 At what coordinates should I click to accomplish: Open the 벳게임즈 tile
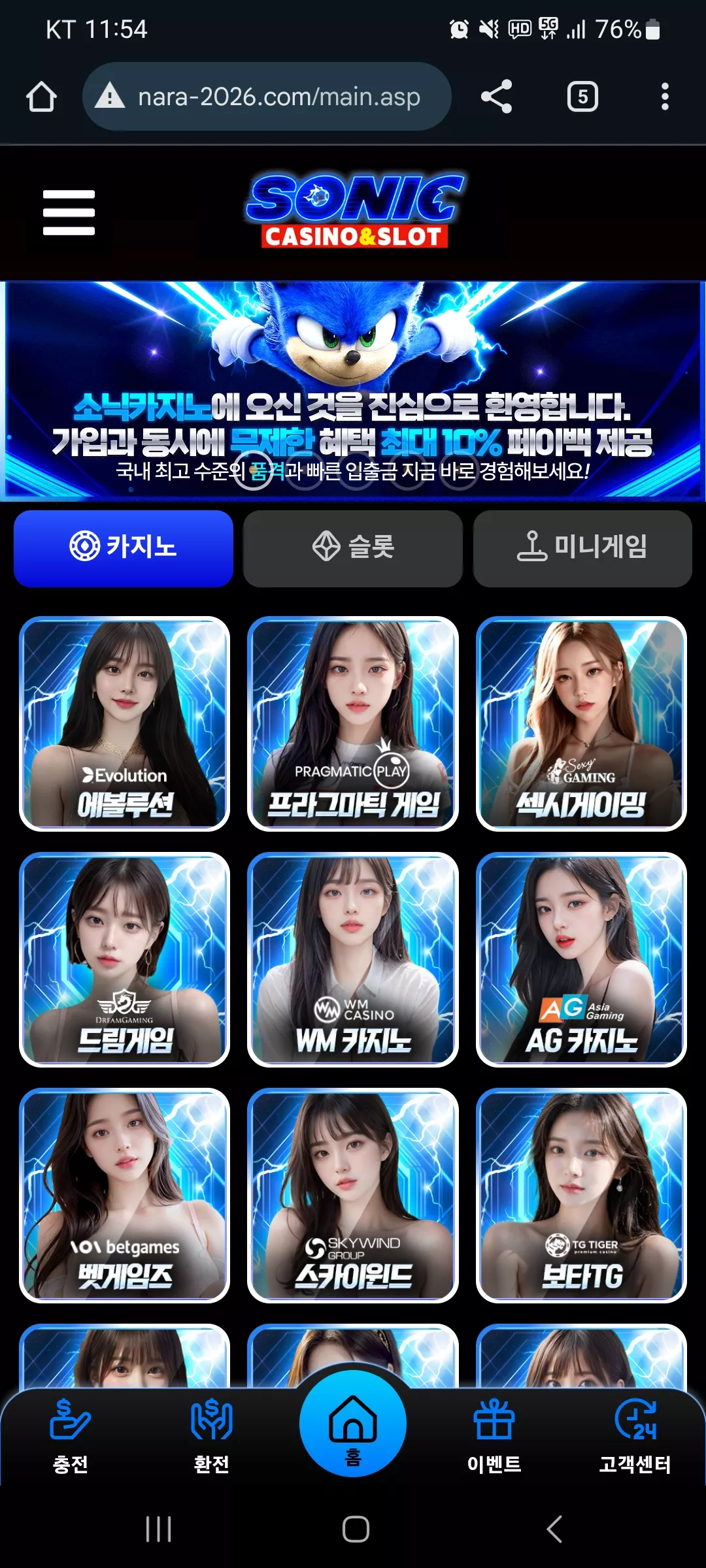124,1196
